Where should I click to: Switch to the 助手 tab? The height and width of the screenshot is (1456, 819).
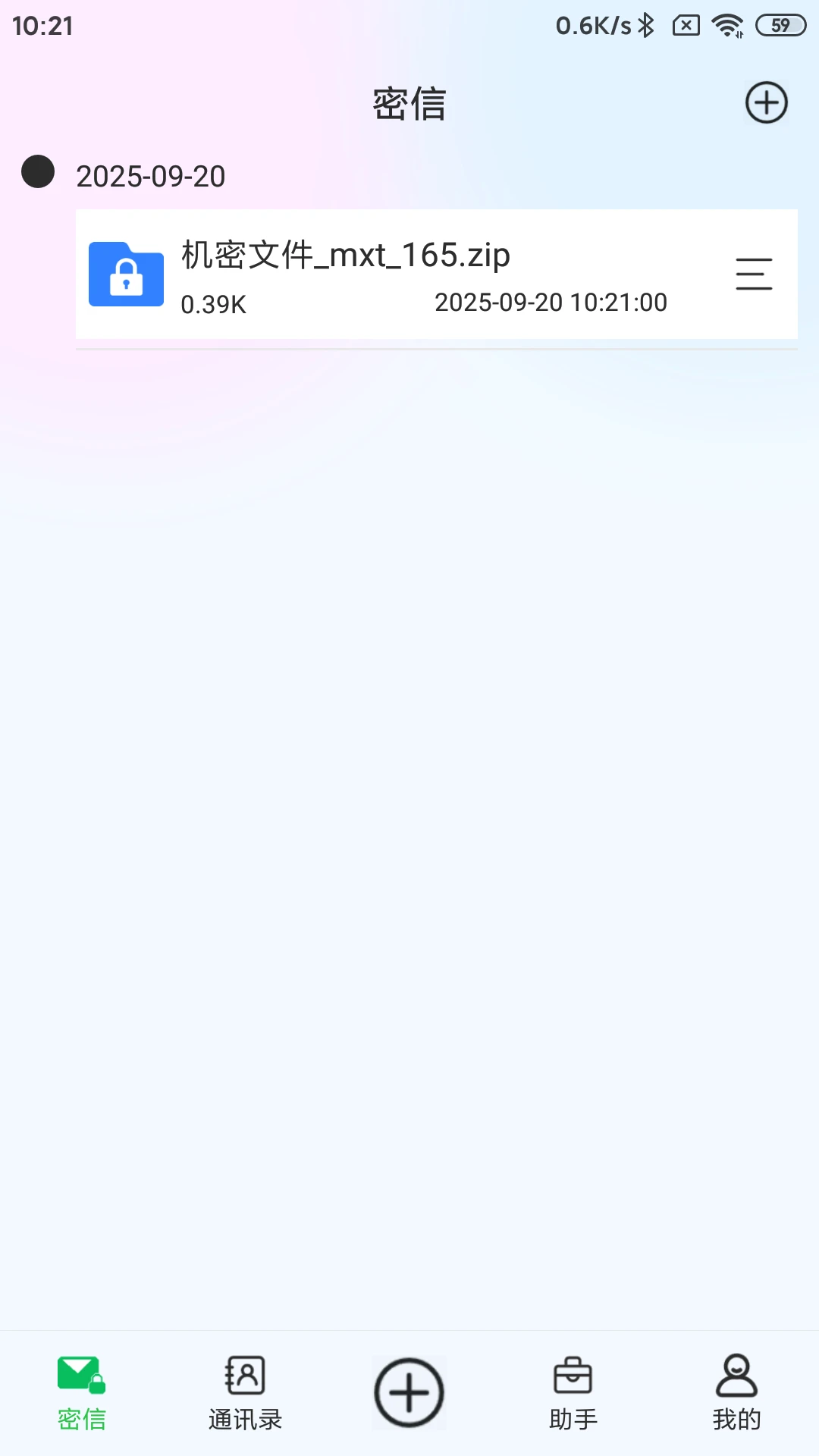pos(573,1393)
